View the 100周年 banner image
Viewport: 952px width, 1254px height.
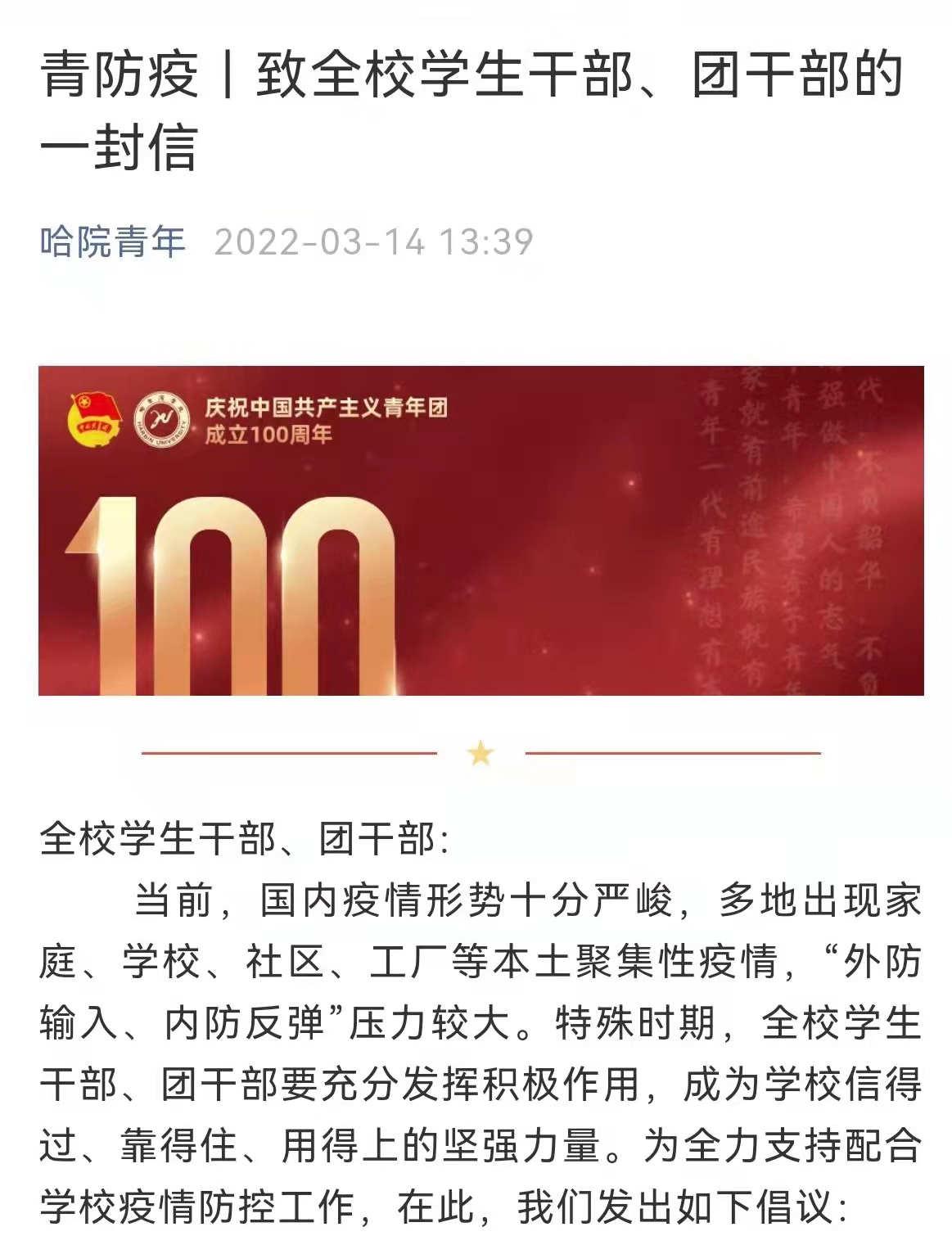[x=481, y=530]
